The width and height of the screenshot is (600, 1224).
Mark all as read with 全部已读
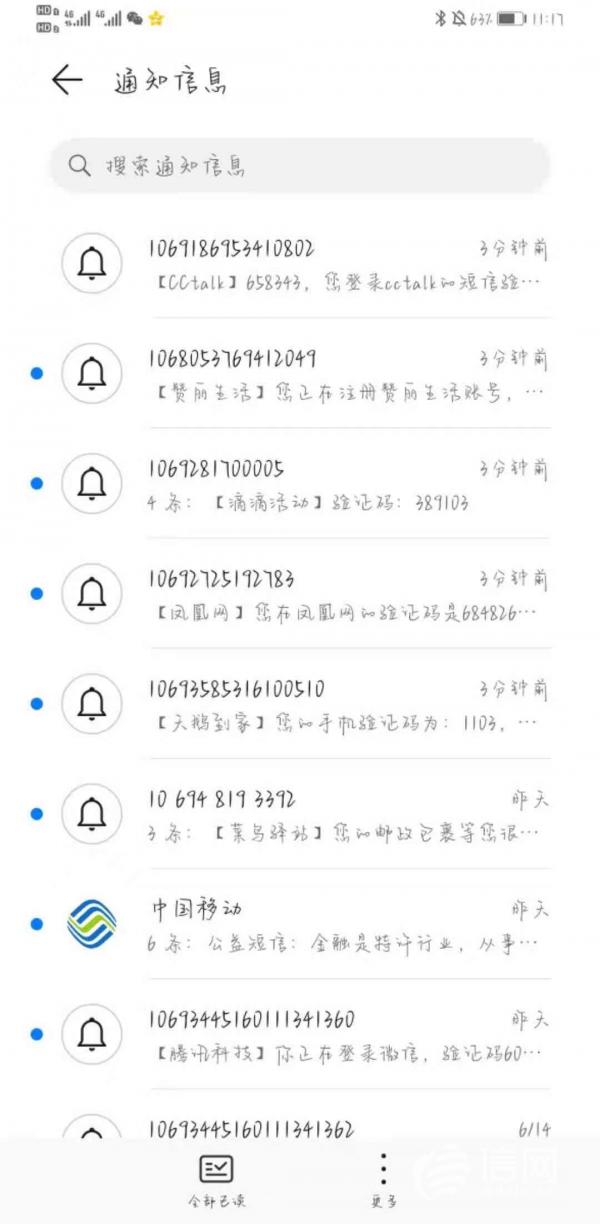(216, 1180)
